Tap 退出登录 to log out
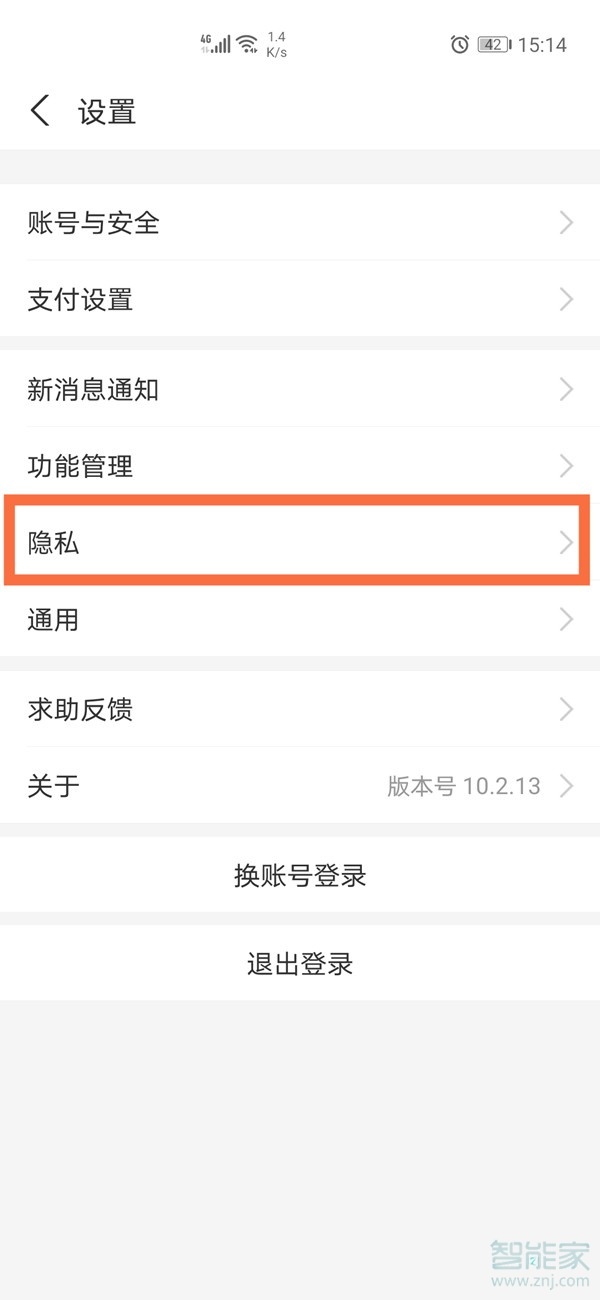This screenshot has height=1300, width=600. click(300, 964)
